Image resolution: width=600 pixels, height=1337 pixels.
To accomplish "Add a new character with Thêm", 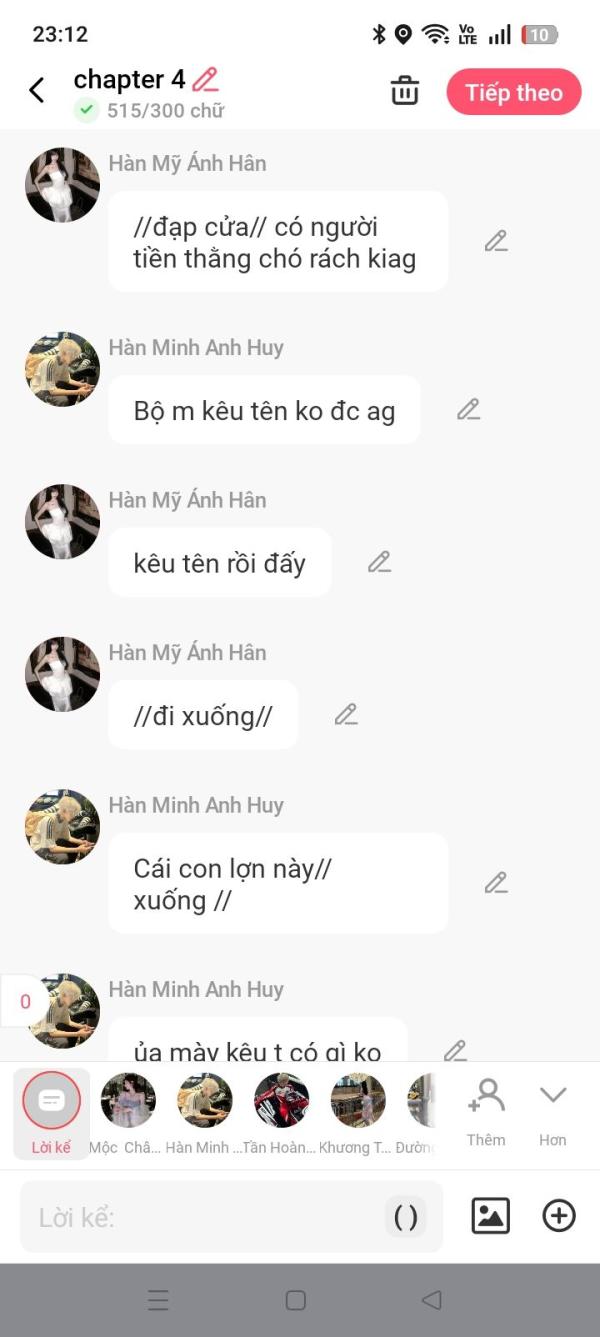I will pyautogui.click(x=486, y=1111).
